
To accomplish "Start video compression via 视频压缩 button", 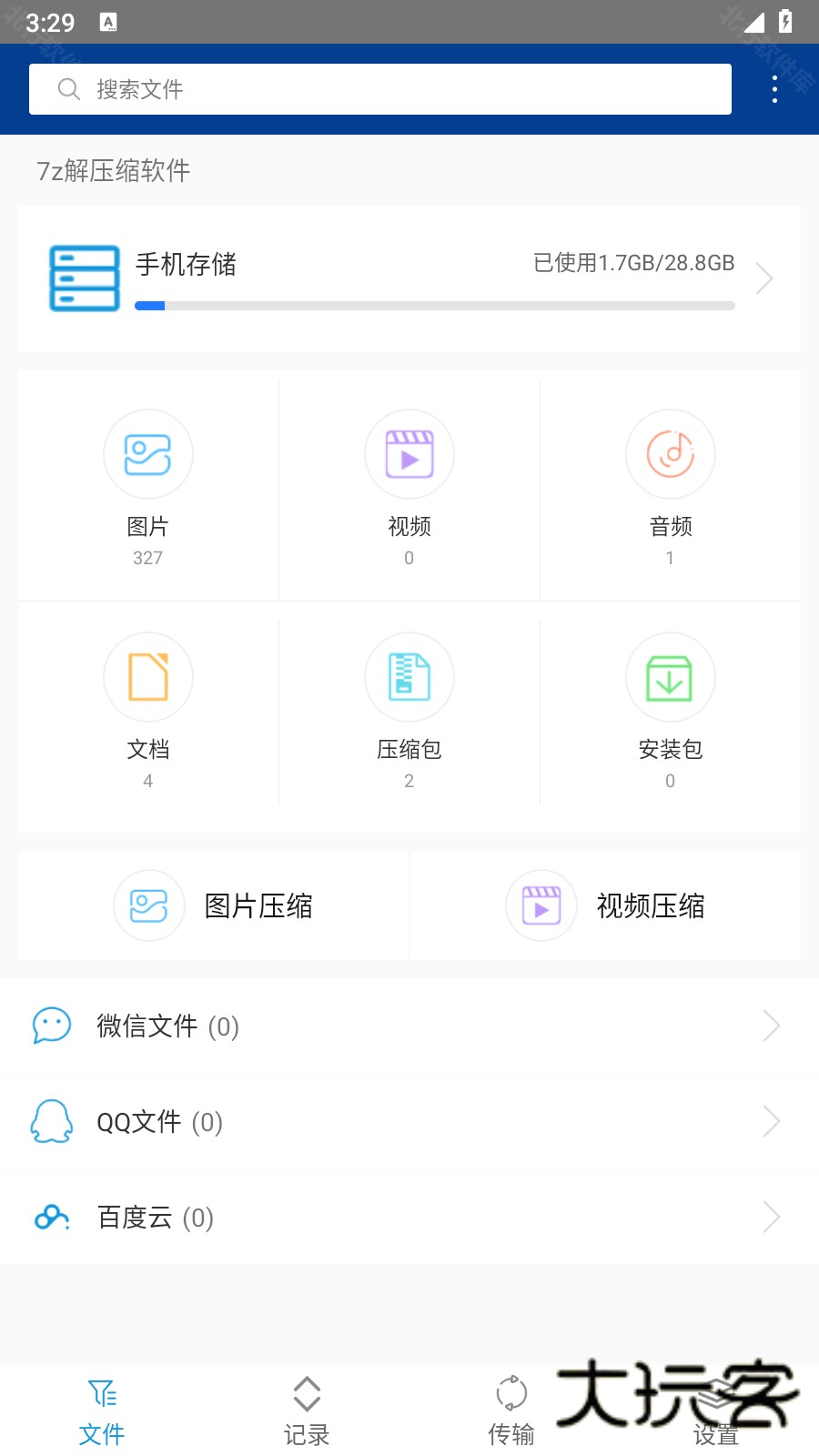I will 605,905.
